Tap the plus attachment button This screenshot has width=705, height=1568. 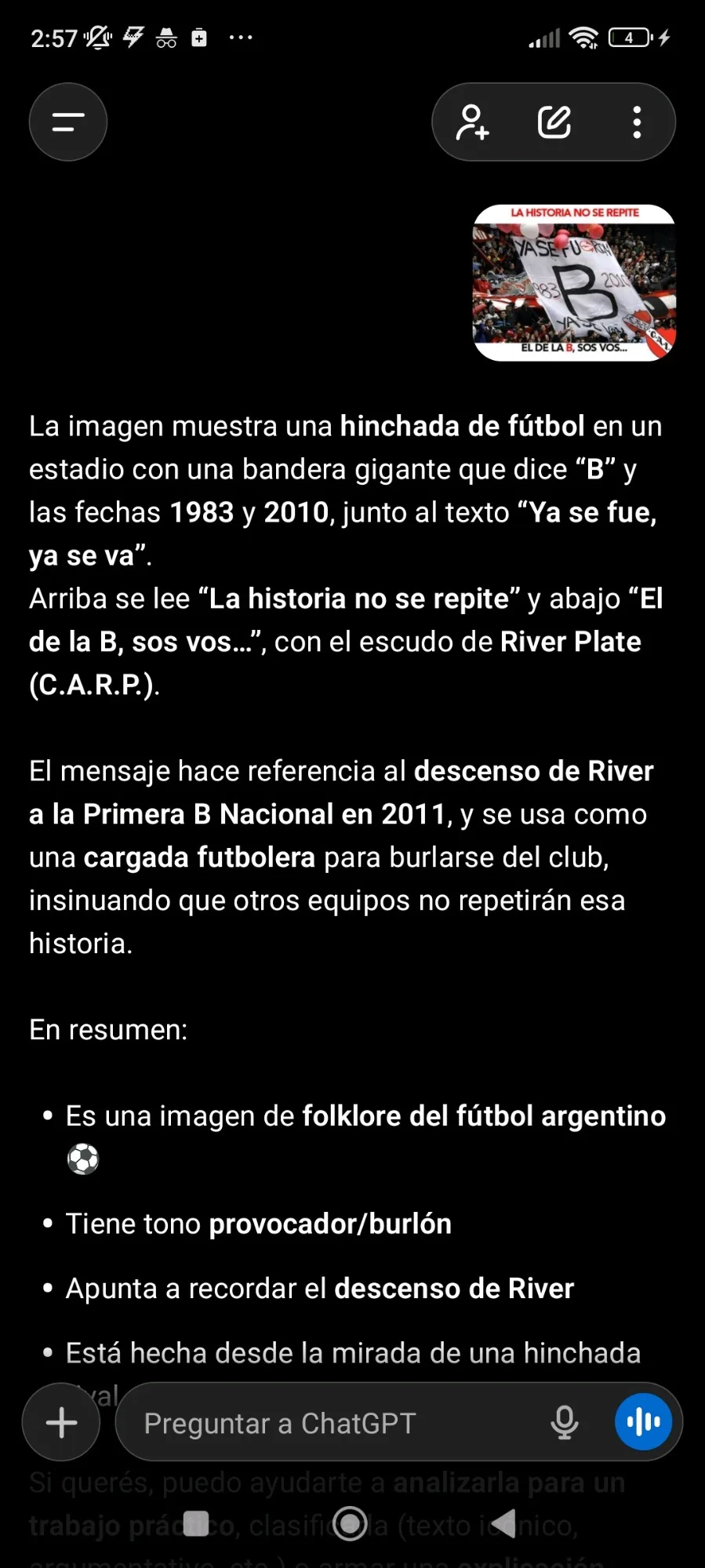(61, 1422)
